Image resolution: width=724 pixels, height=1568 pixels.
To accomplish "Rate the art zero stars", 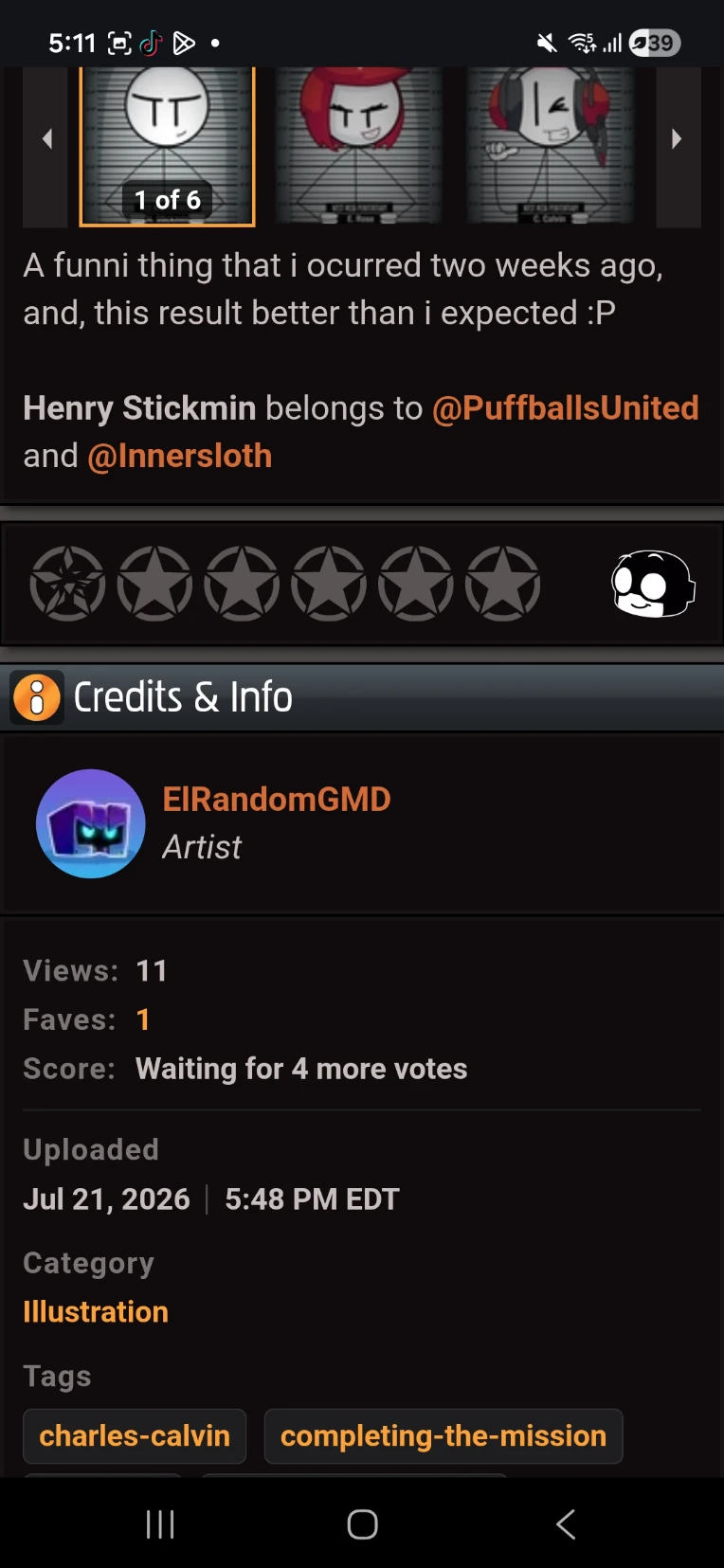I will coord(67,584).
